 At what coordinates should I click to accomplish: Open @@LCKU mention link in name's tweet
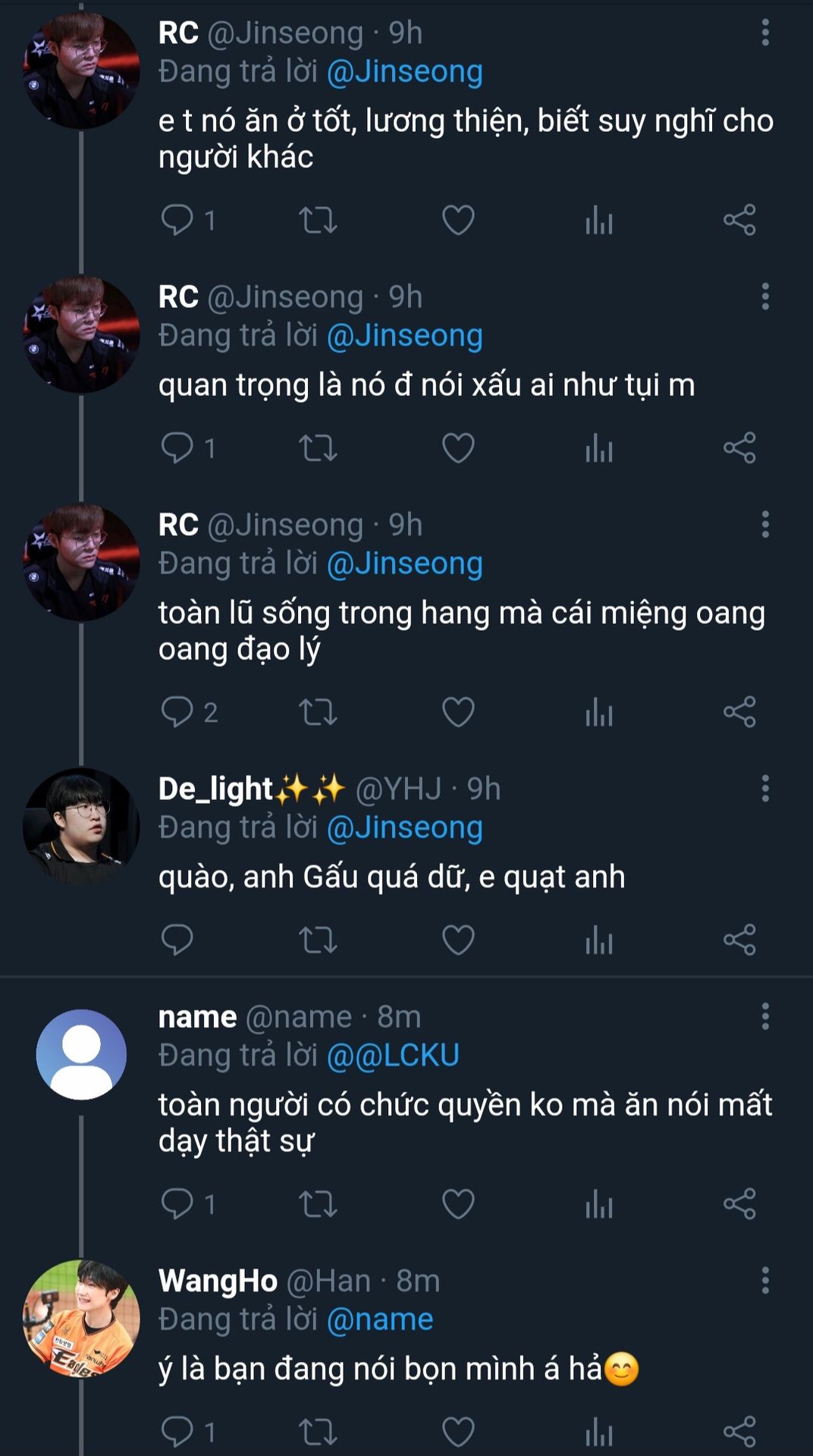[393, 1056]
